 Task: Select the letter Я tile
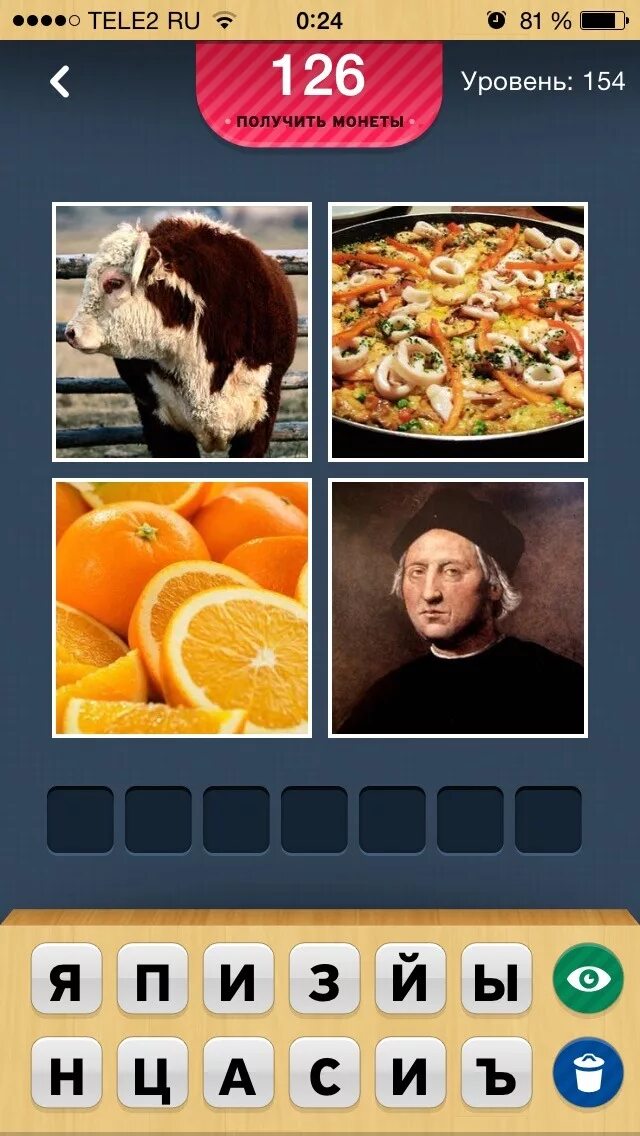66,979
